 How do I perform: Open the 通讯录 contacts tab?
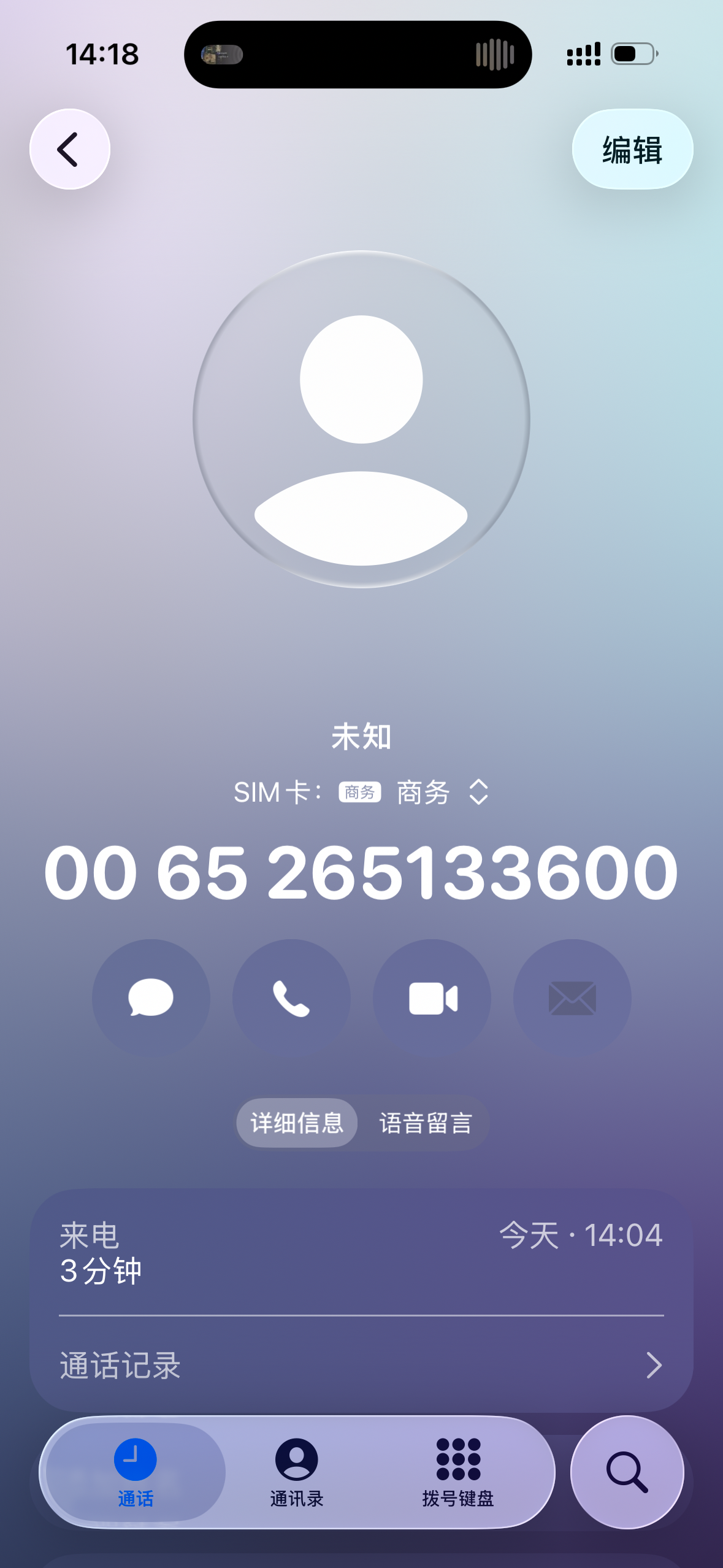(297, 1472)
